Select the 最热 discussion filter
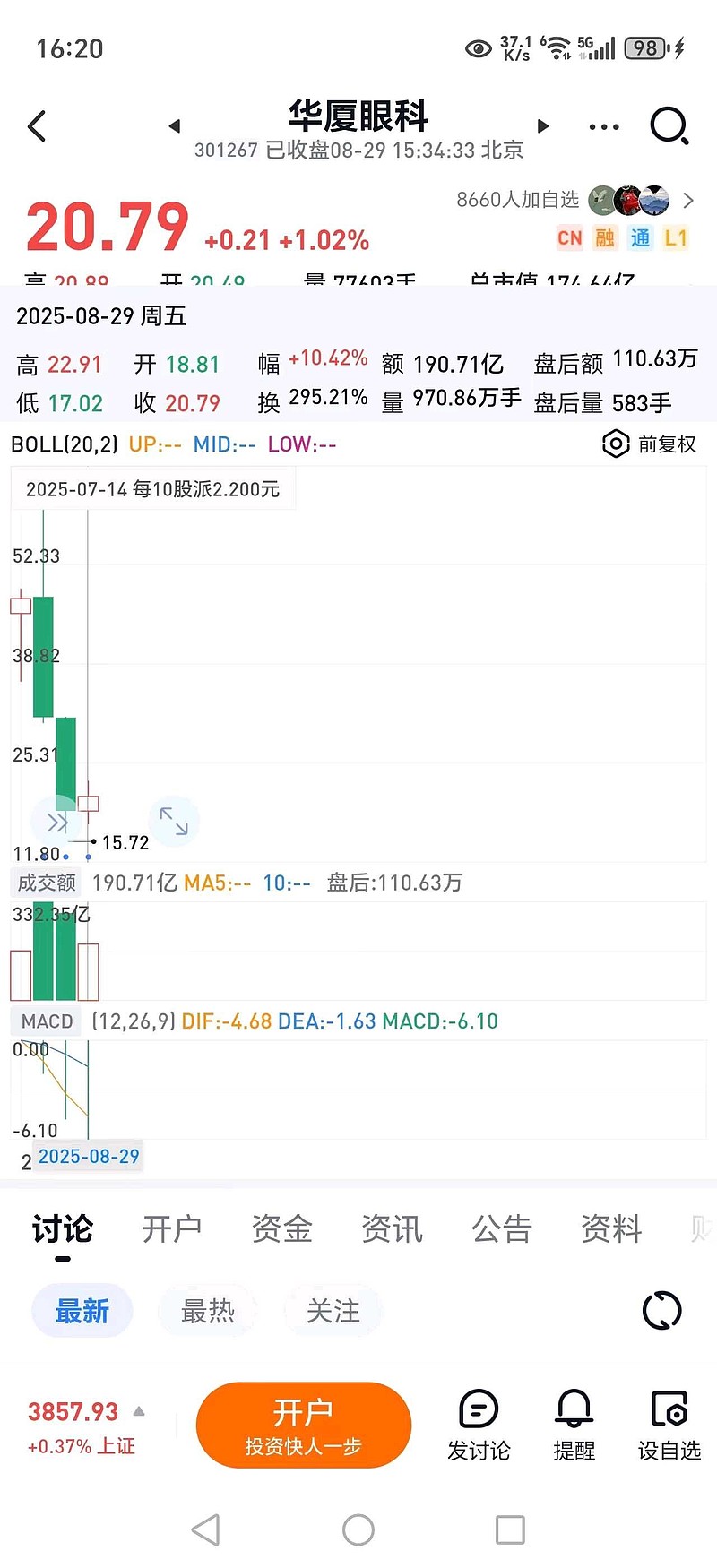 [208, 1312]
